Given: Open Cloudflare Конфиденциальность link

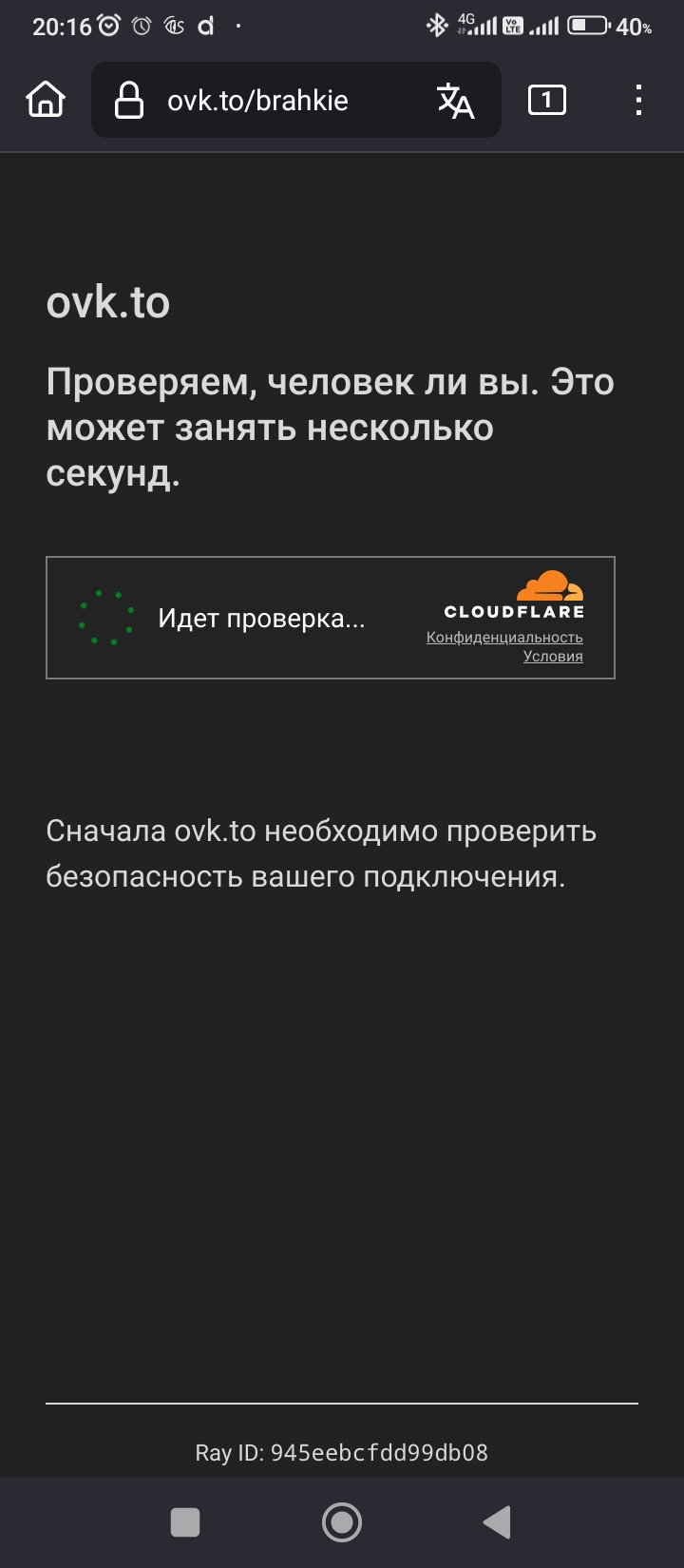Looking at the screenshot, I should click(x=504, y=638).
